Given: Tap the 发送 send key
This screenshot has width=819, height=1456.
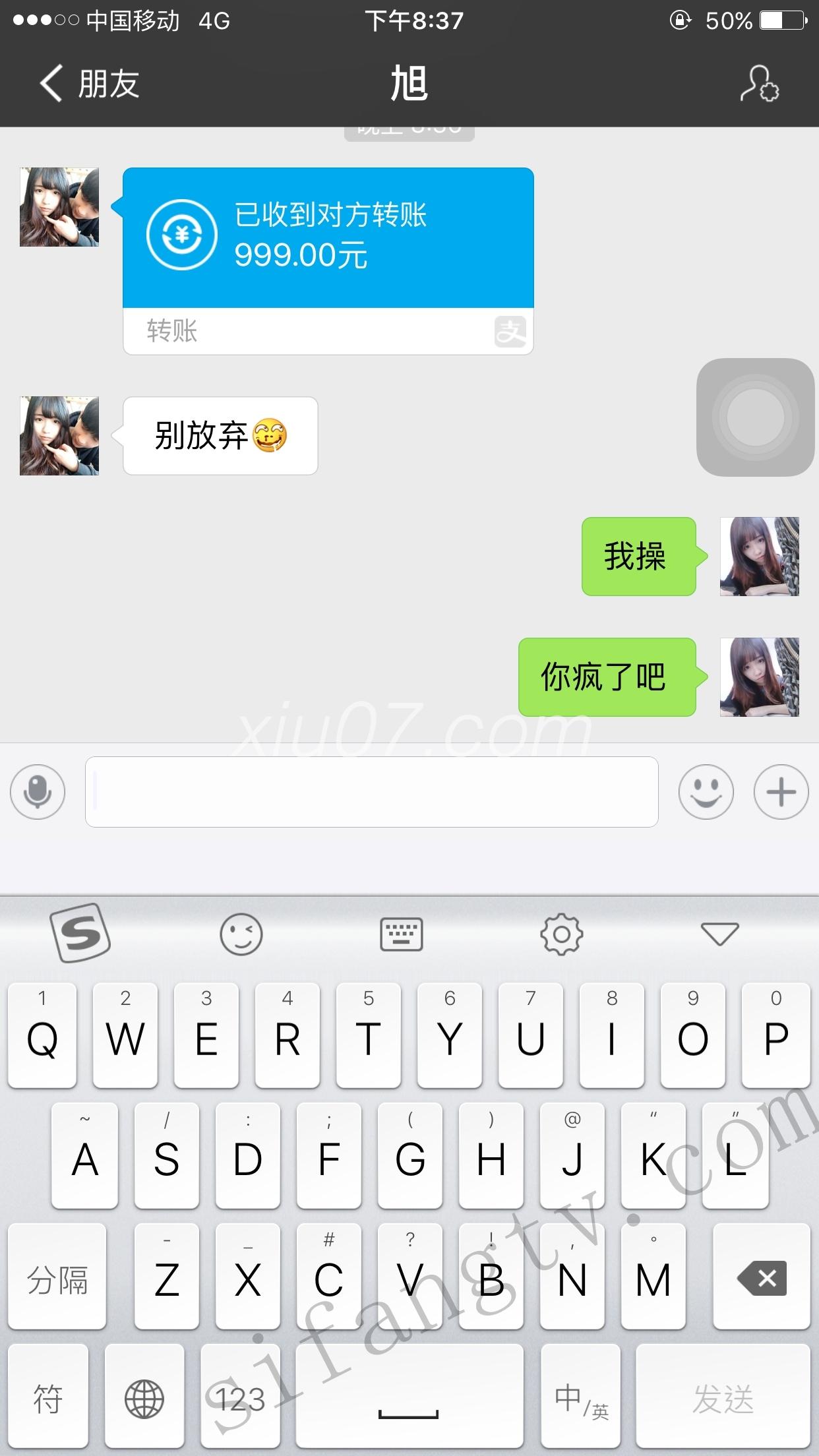Looking at the screenshot, I should pos(723,1399).
